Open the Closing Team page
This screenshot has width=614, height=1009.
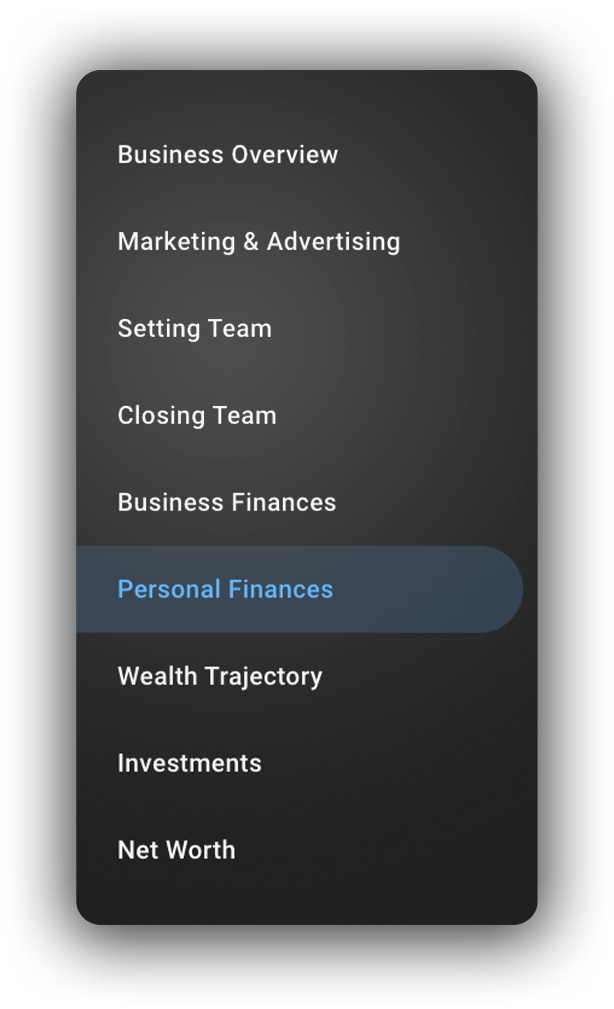(x=197, y=416)
